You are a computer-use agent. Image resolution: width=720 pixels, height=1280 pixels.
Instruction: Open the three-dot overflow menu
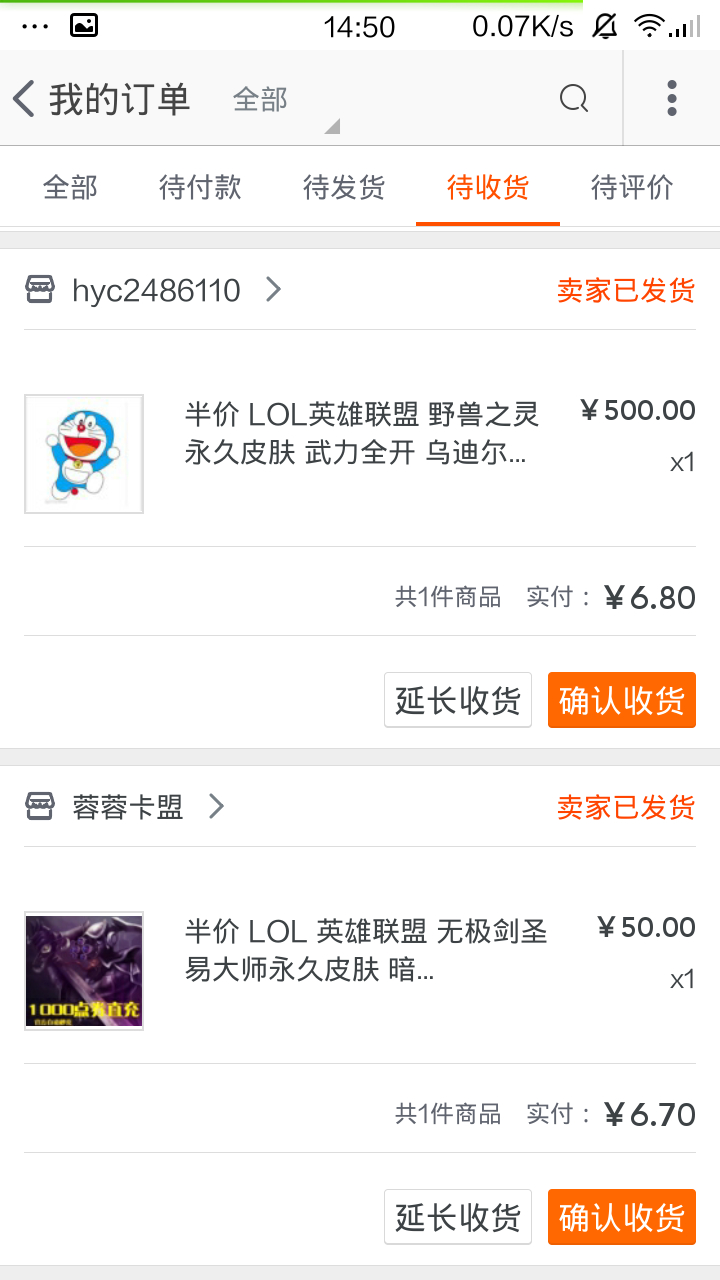tap(671, 99)
